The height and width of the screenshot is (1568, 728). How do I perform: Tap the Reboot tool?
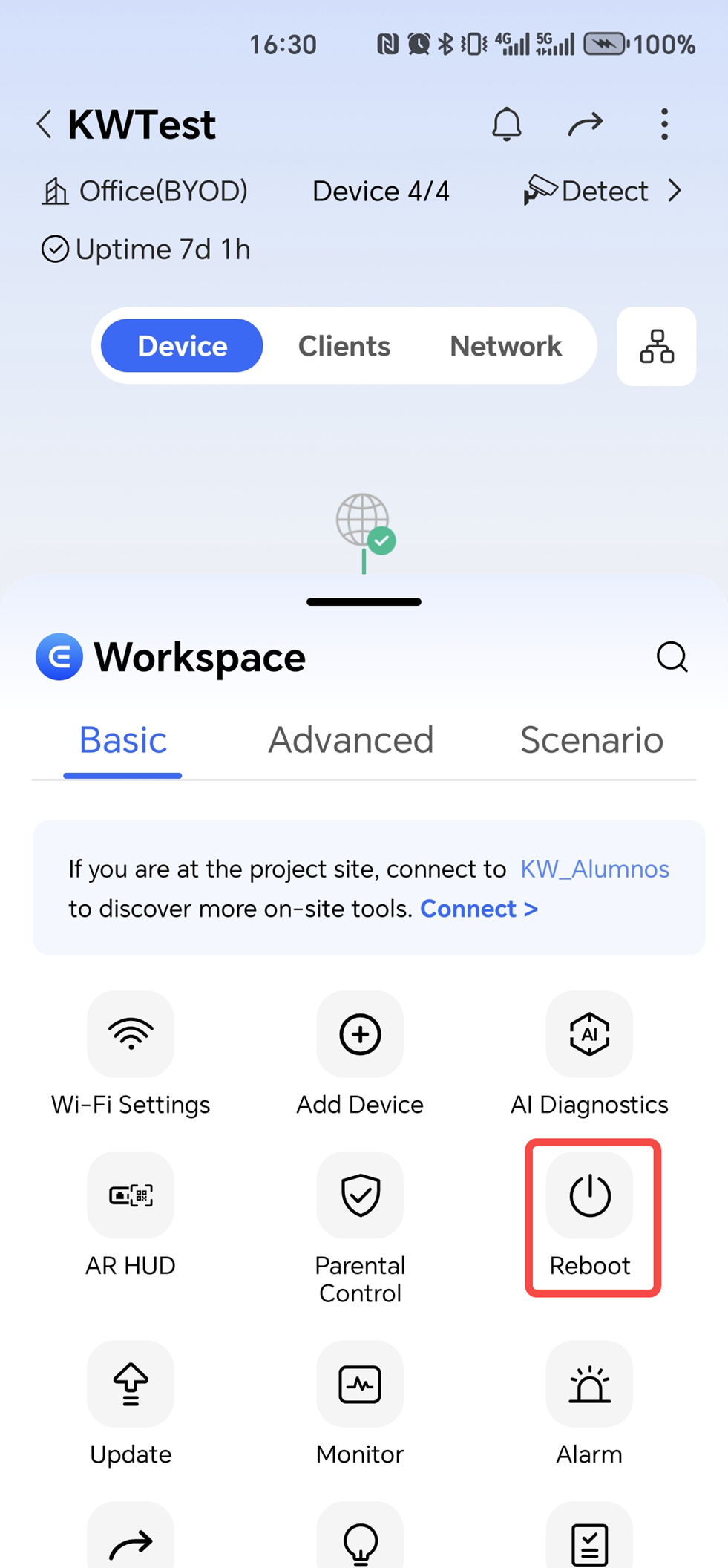pyautogui.click(x=590, y=1196)
